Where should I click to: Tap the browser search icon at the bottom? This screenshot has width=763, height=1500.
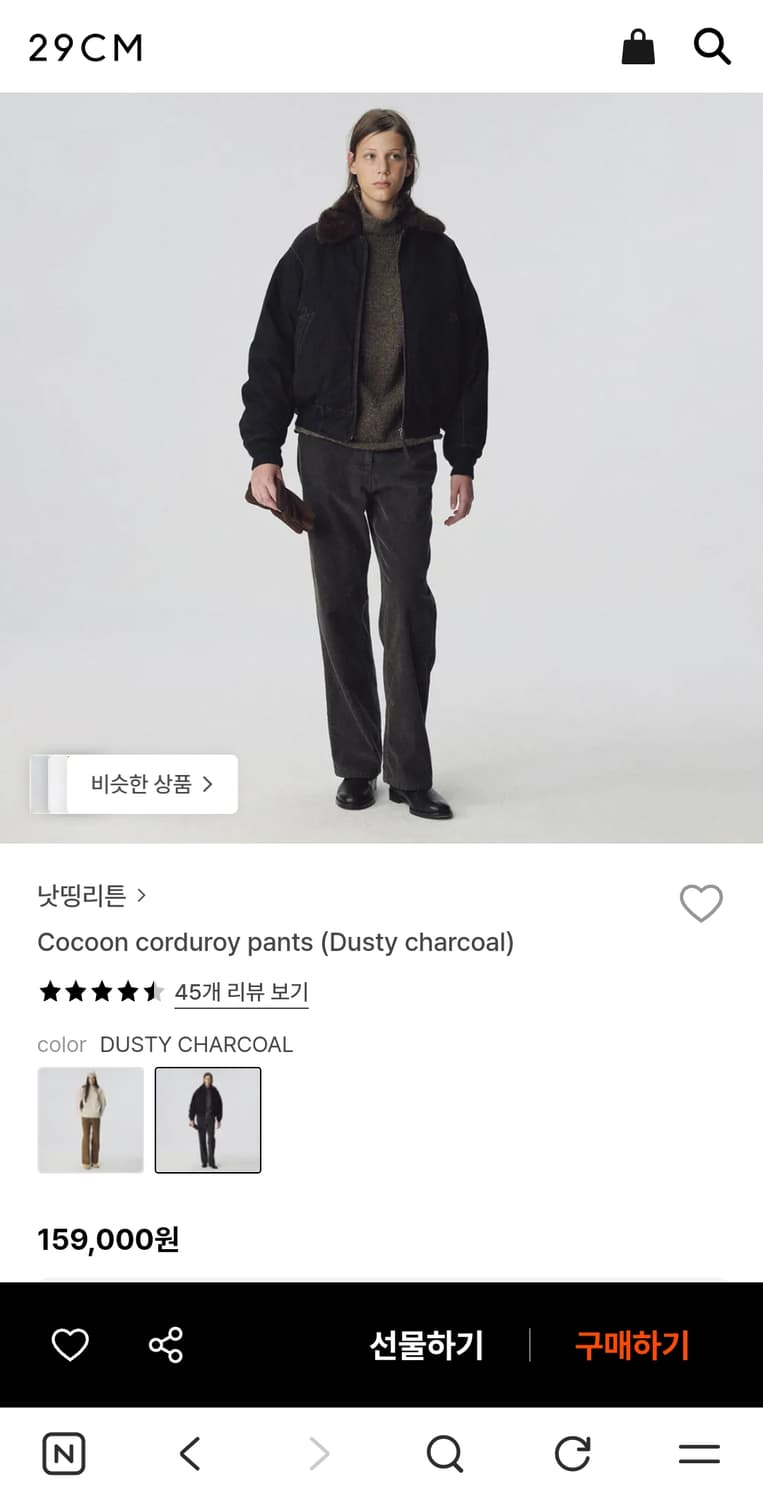(x=445, y=1453)
